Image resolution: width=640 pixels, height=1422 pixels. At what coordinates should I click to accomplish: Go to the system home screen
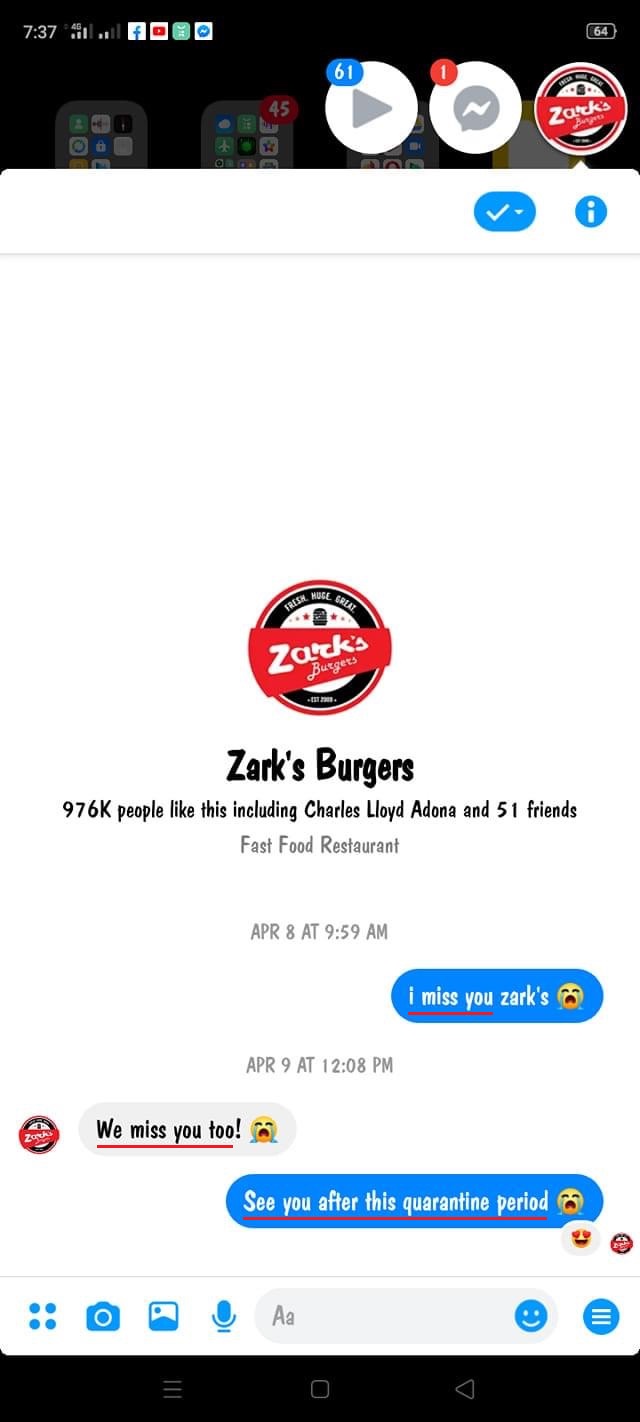(x=320, y=1388)
